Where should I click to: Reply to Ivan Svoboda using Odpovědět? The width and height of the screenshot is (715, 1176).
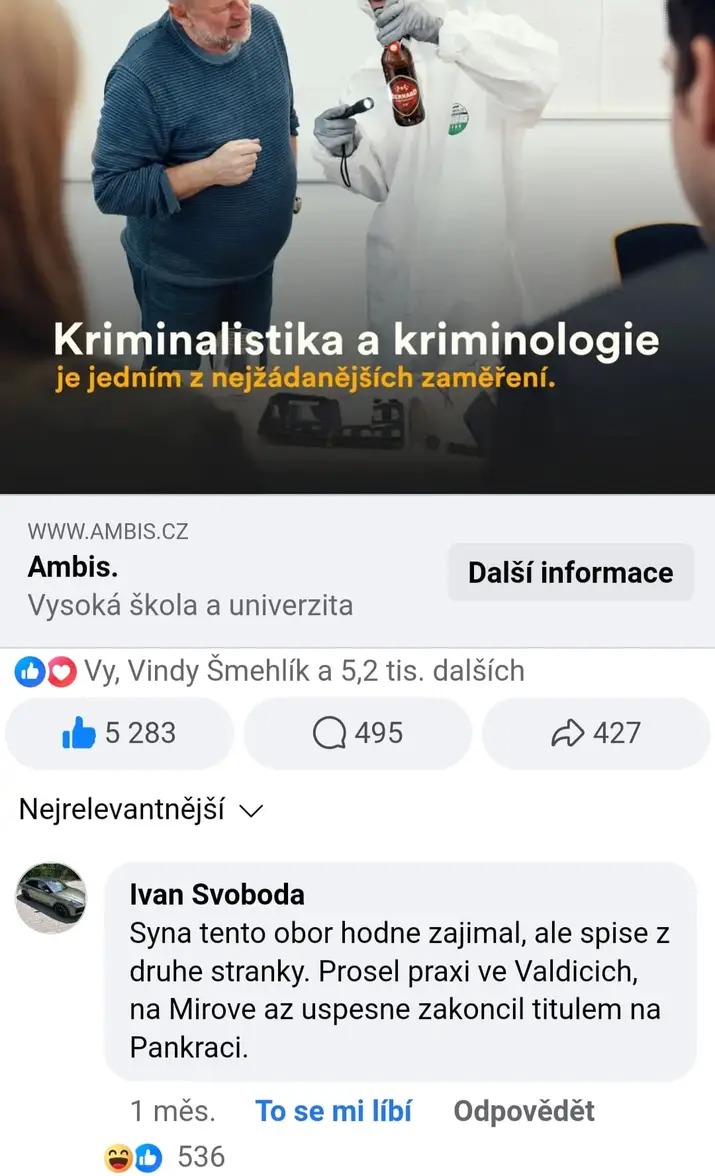pos(524,1111)
